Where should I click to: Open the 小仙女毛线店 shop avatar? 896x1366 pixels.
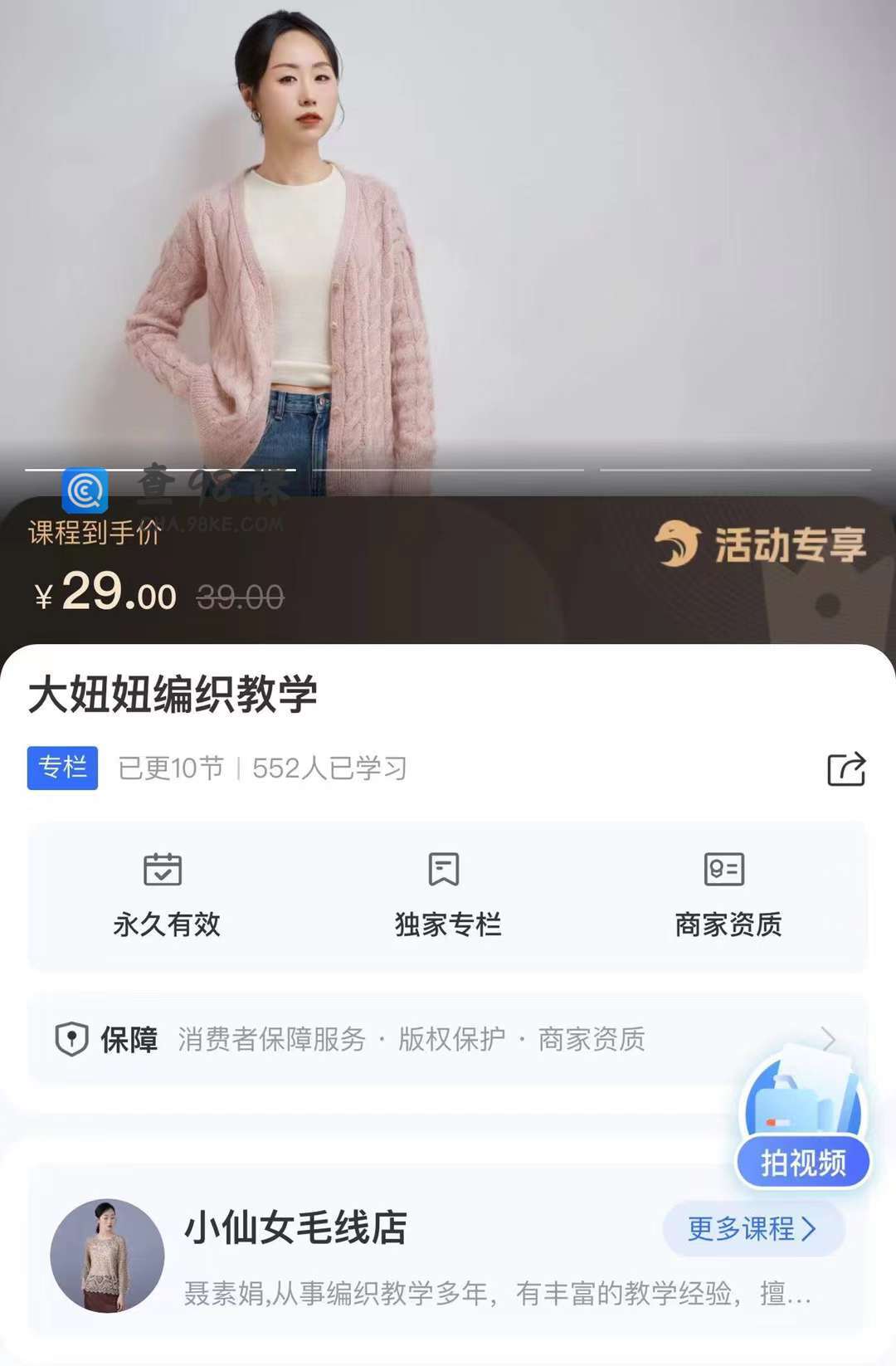pos(107,1256)
